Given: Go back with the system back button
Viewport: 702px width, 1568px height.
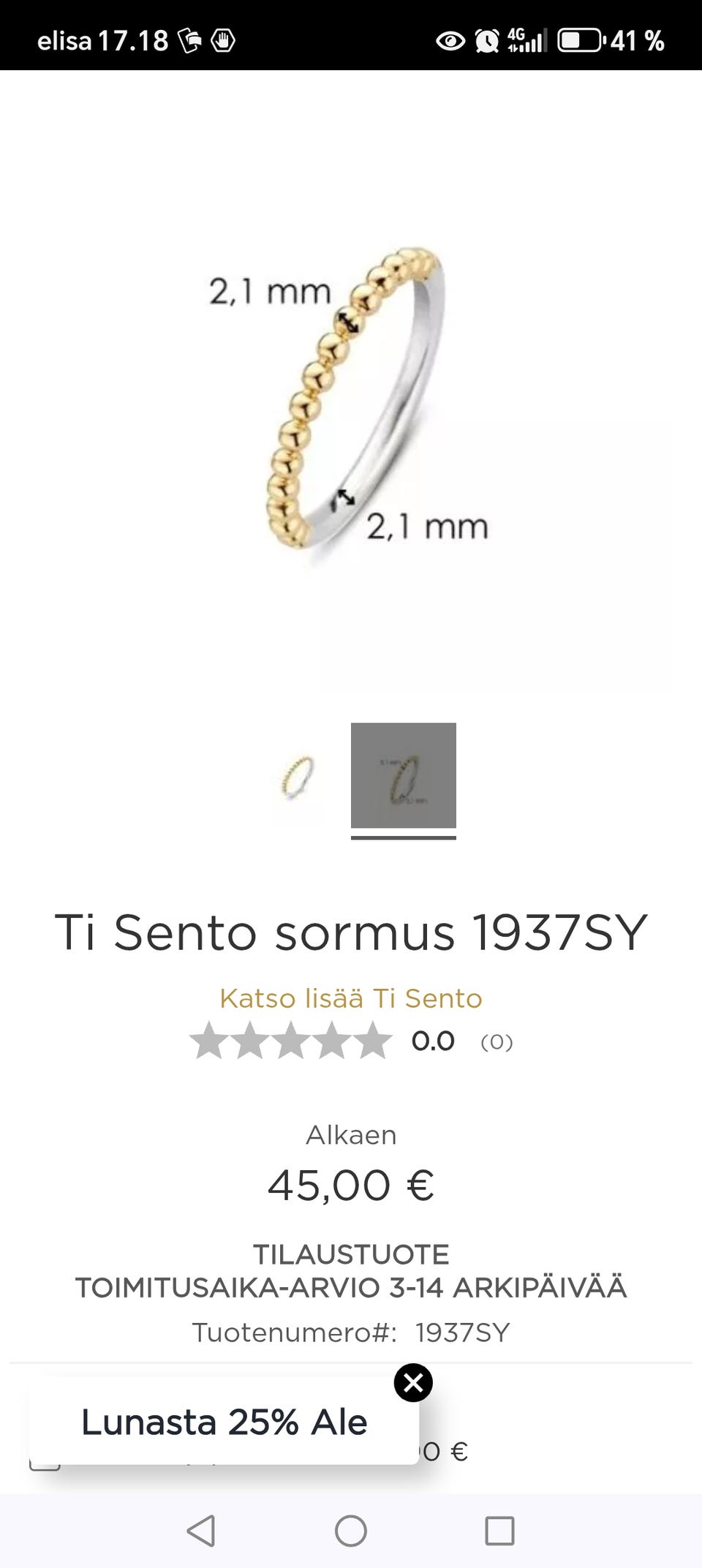Looking at the screenshot, I should 201,1531.
